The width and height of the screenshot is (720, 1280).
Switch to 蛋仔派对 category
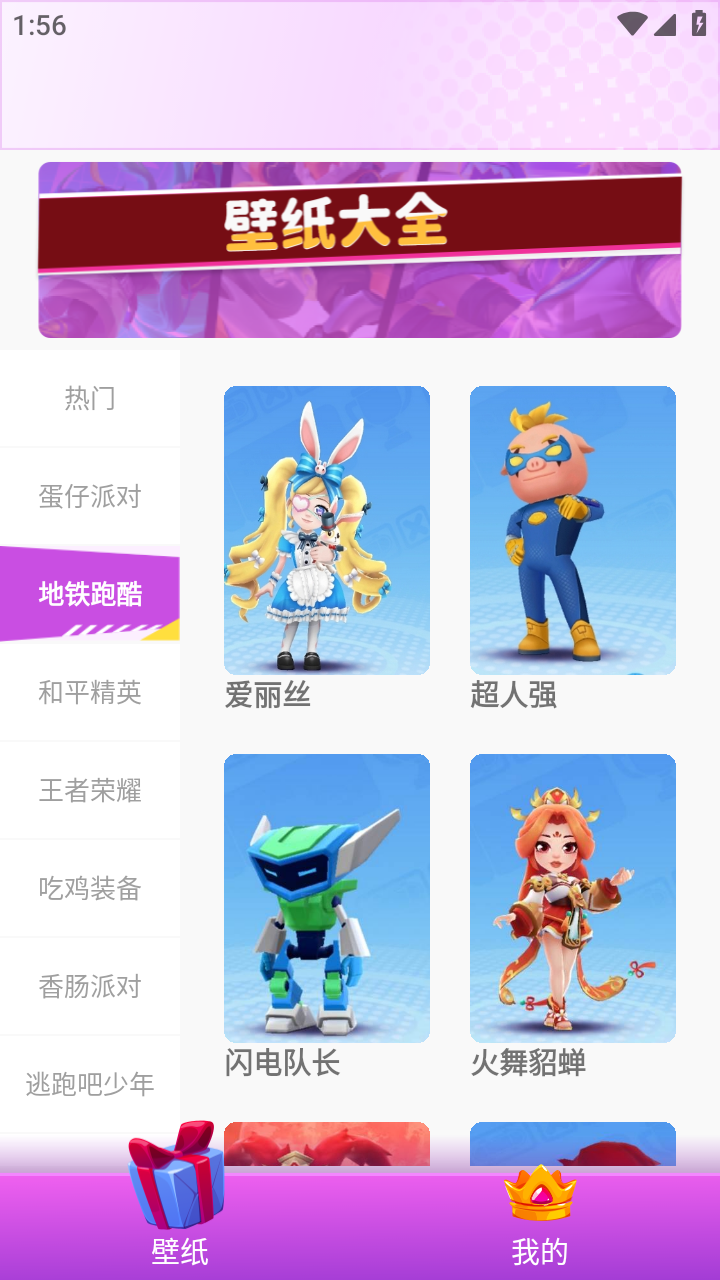[90, 496]
